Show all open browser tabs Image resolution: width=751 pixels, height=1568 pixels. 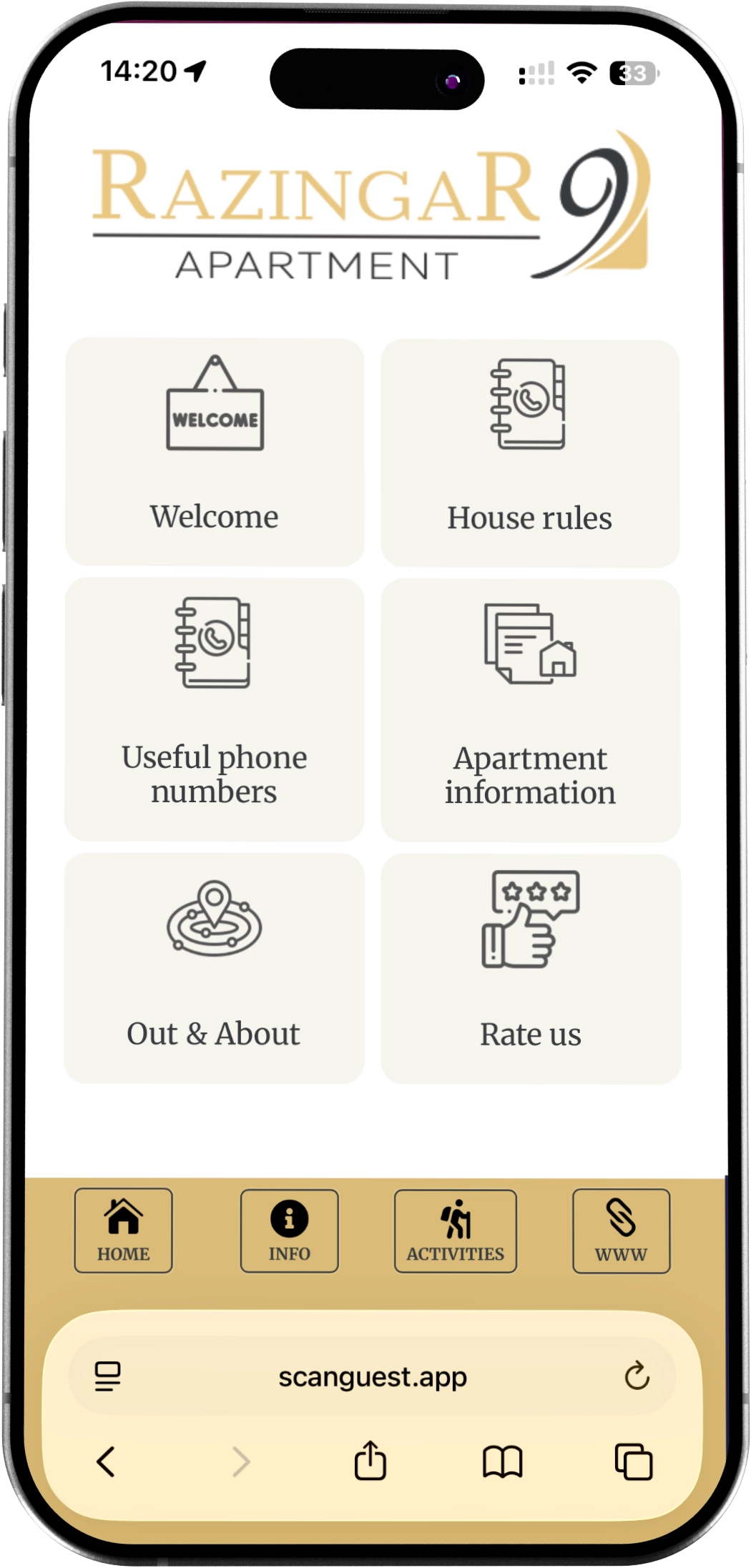[x=634, y=1461]
